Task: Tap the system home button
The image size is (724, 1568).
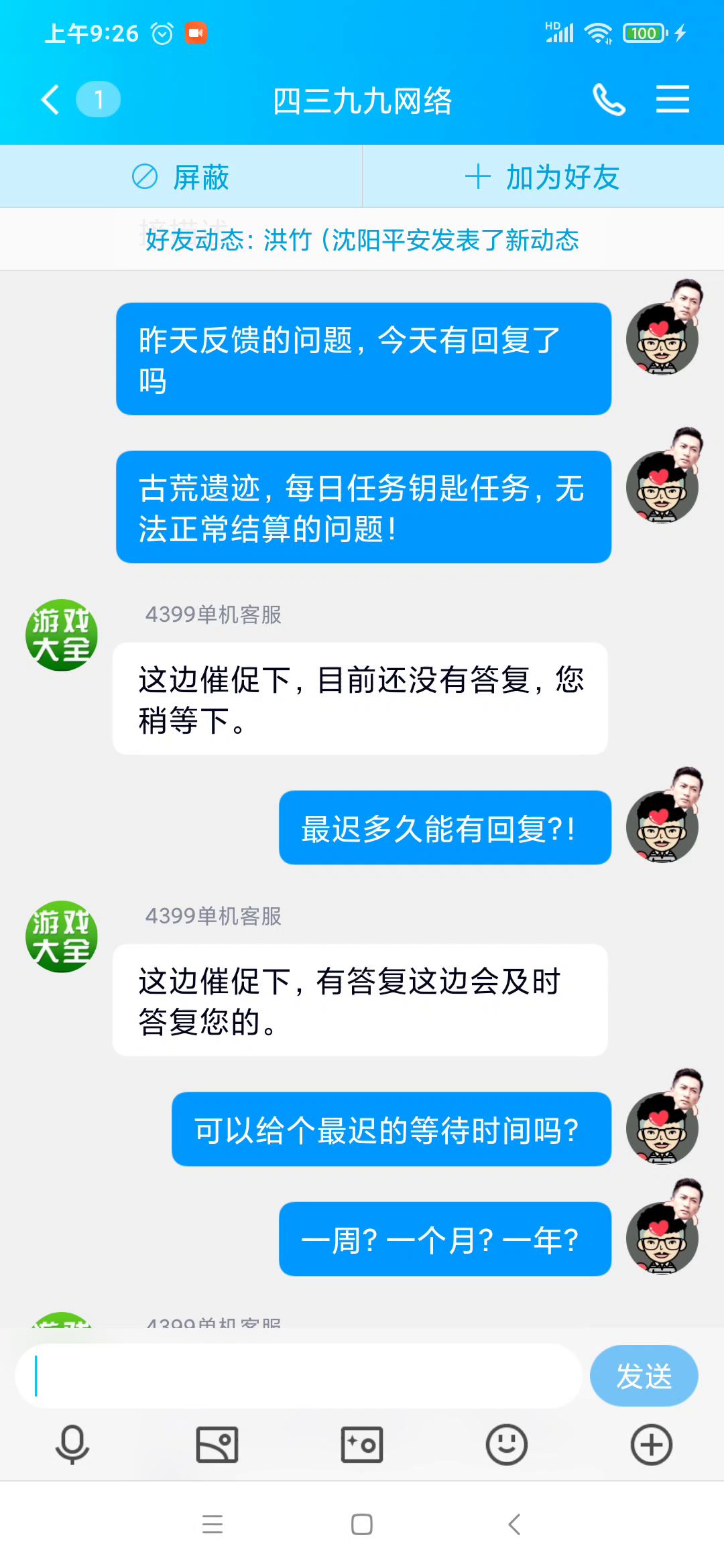Action: [x=362, y=1524]
